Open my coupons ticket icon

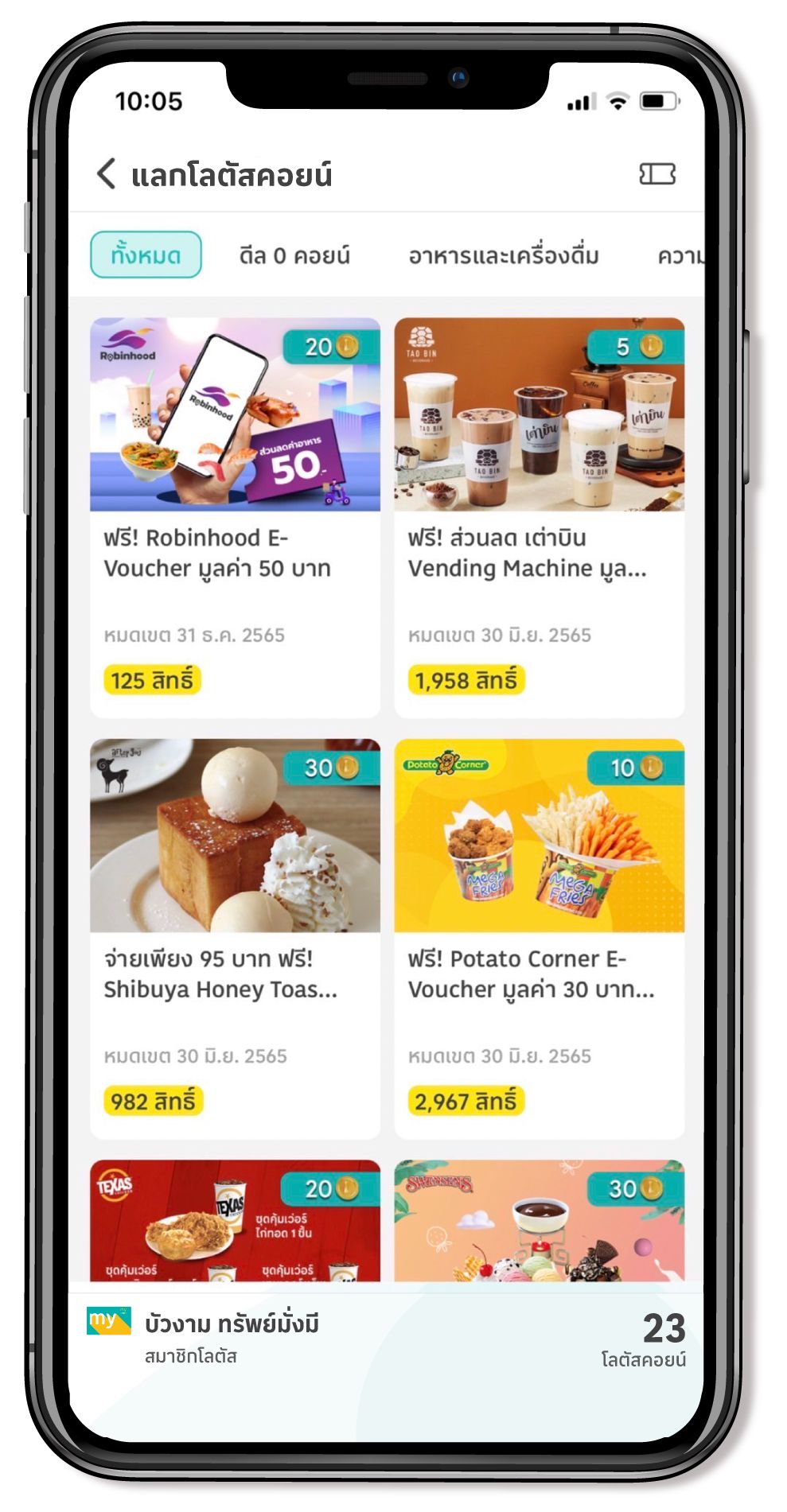click(657, 173)
